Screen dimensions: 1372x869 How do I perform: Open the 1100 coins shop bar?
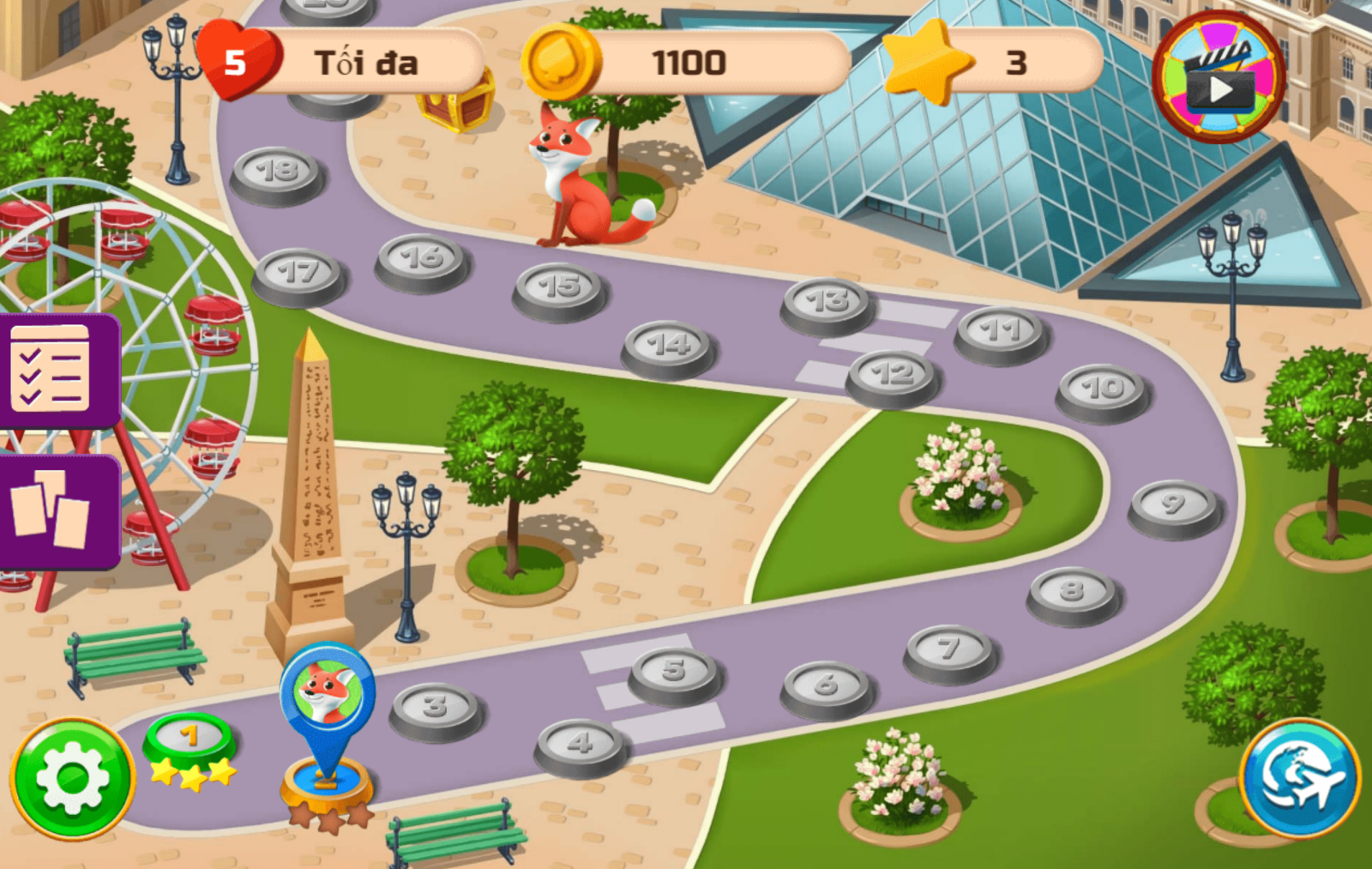pyautogui.click(x=686, y=63)
